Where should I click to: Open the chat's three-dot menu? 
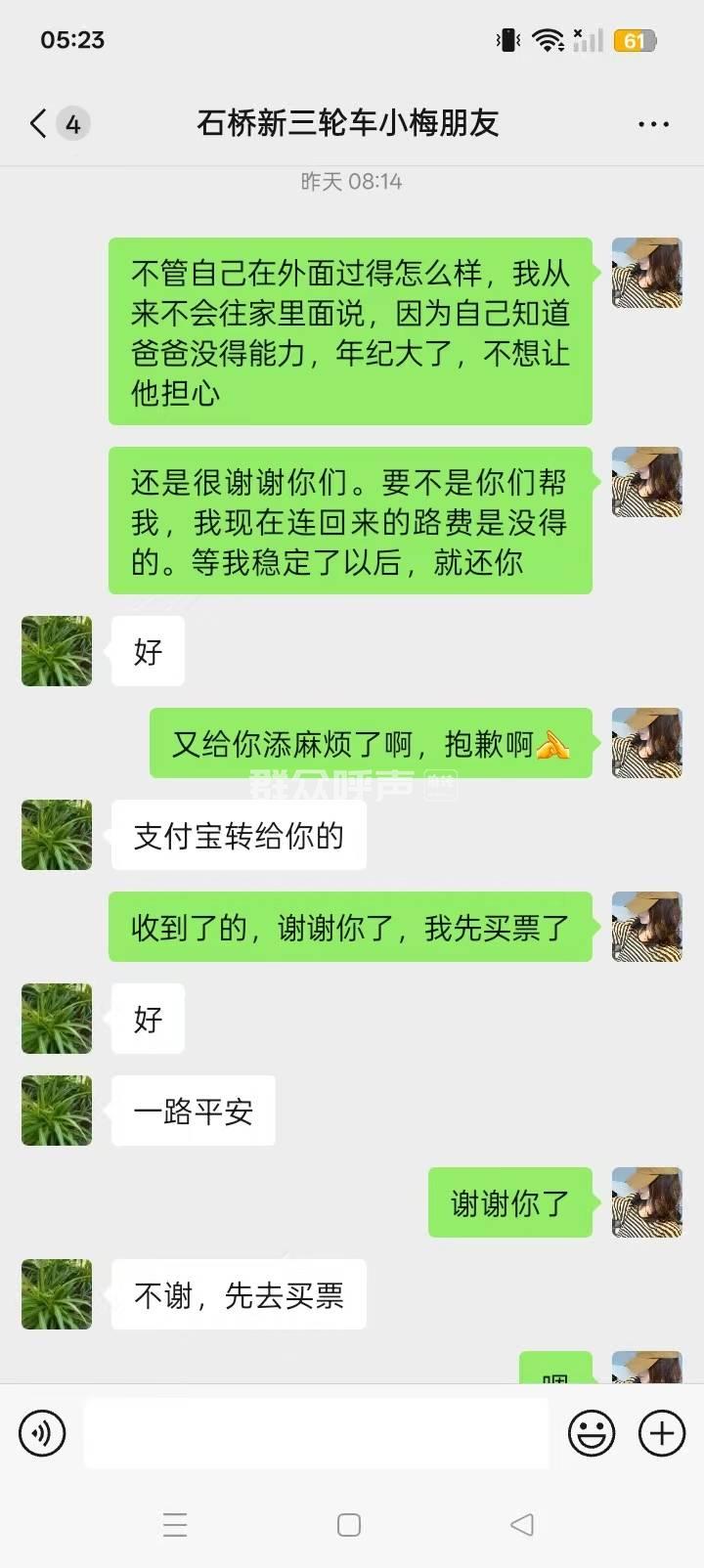pyautogui.click(x=652, y=124)
